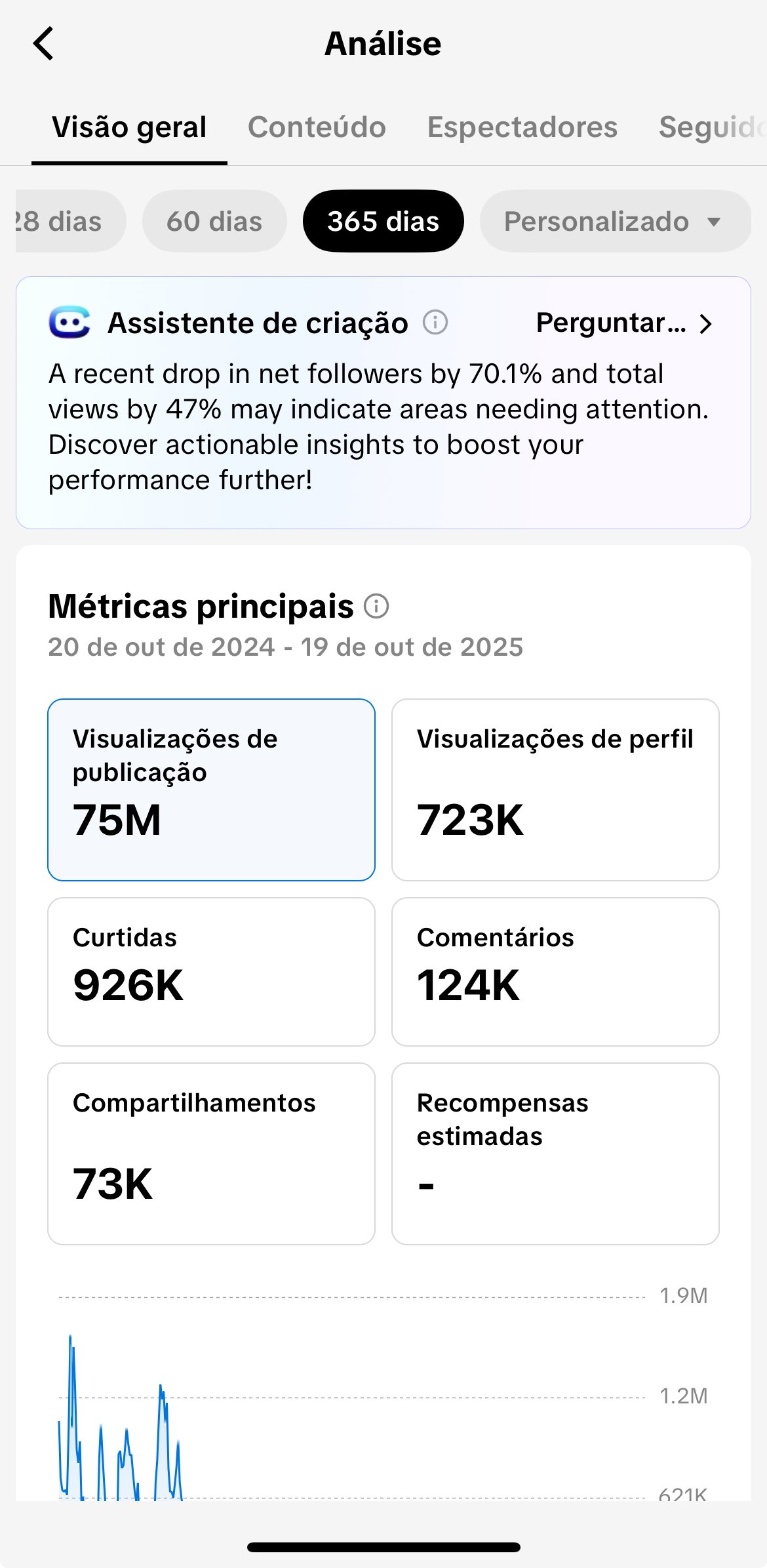Show the Visualizações de perfil metric

(x=555, y=790)
